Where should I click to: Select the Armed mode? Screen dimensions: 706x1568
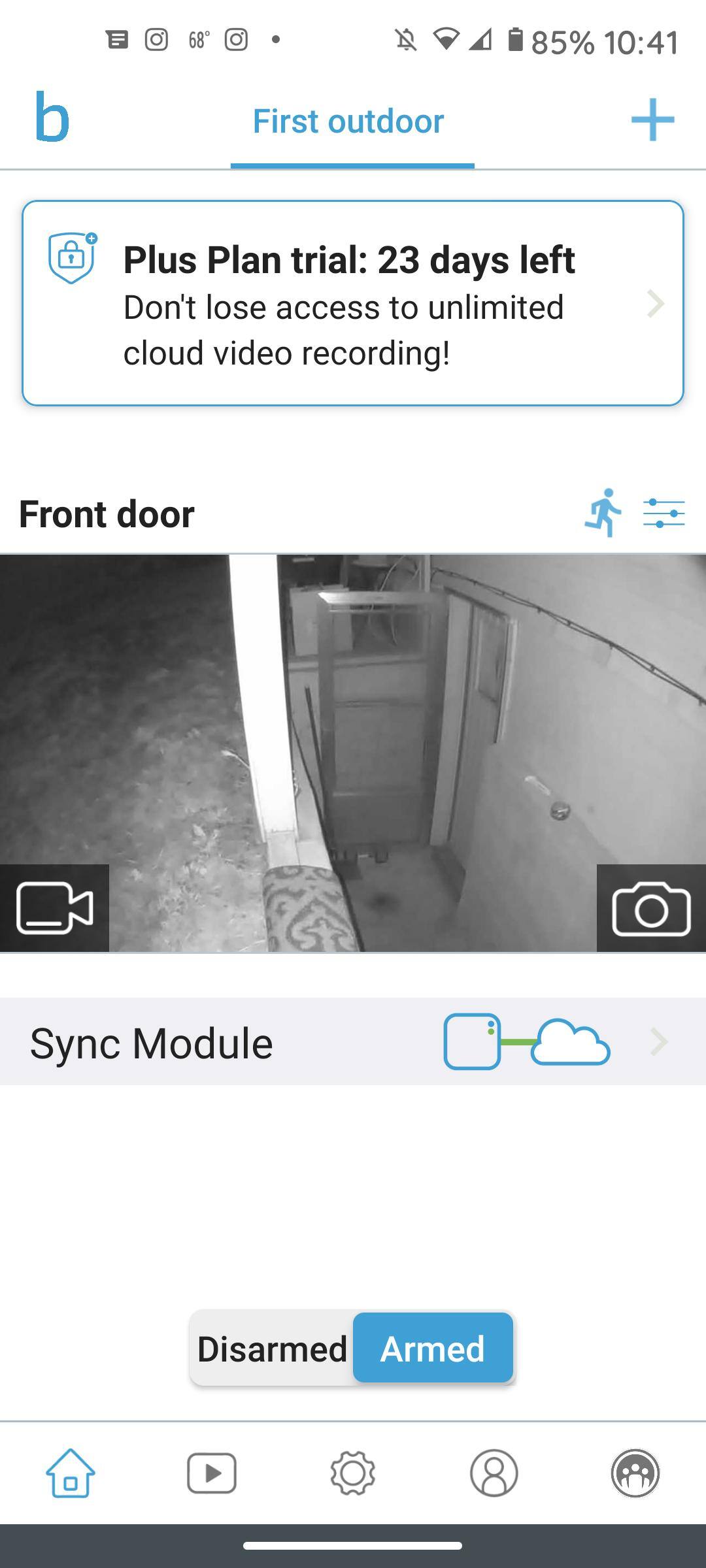[x=433, y=1348]
